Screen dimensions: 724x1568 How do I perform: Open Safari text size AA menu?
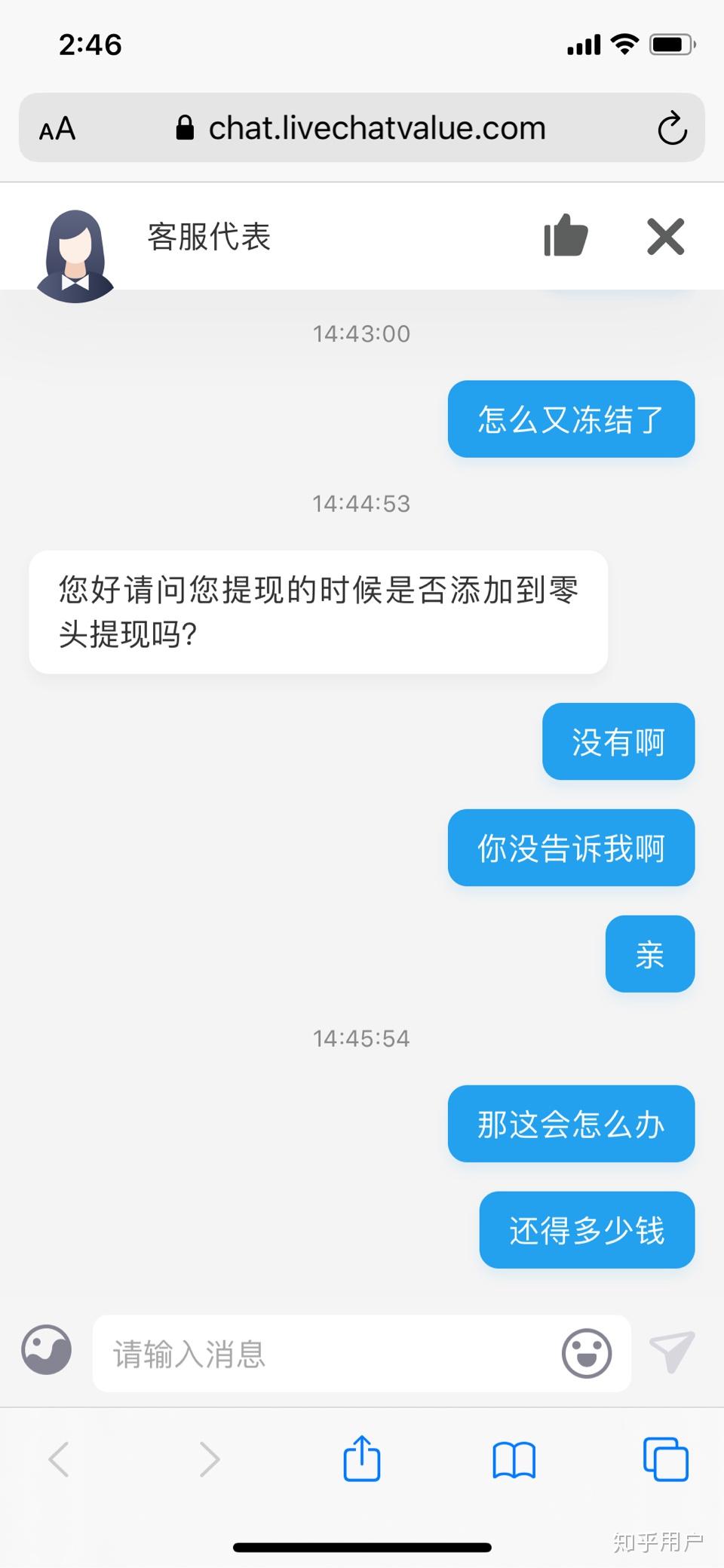tap(57, 129)
